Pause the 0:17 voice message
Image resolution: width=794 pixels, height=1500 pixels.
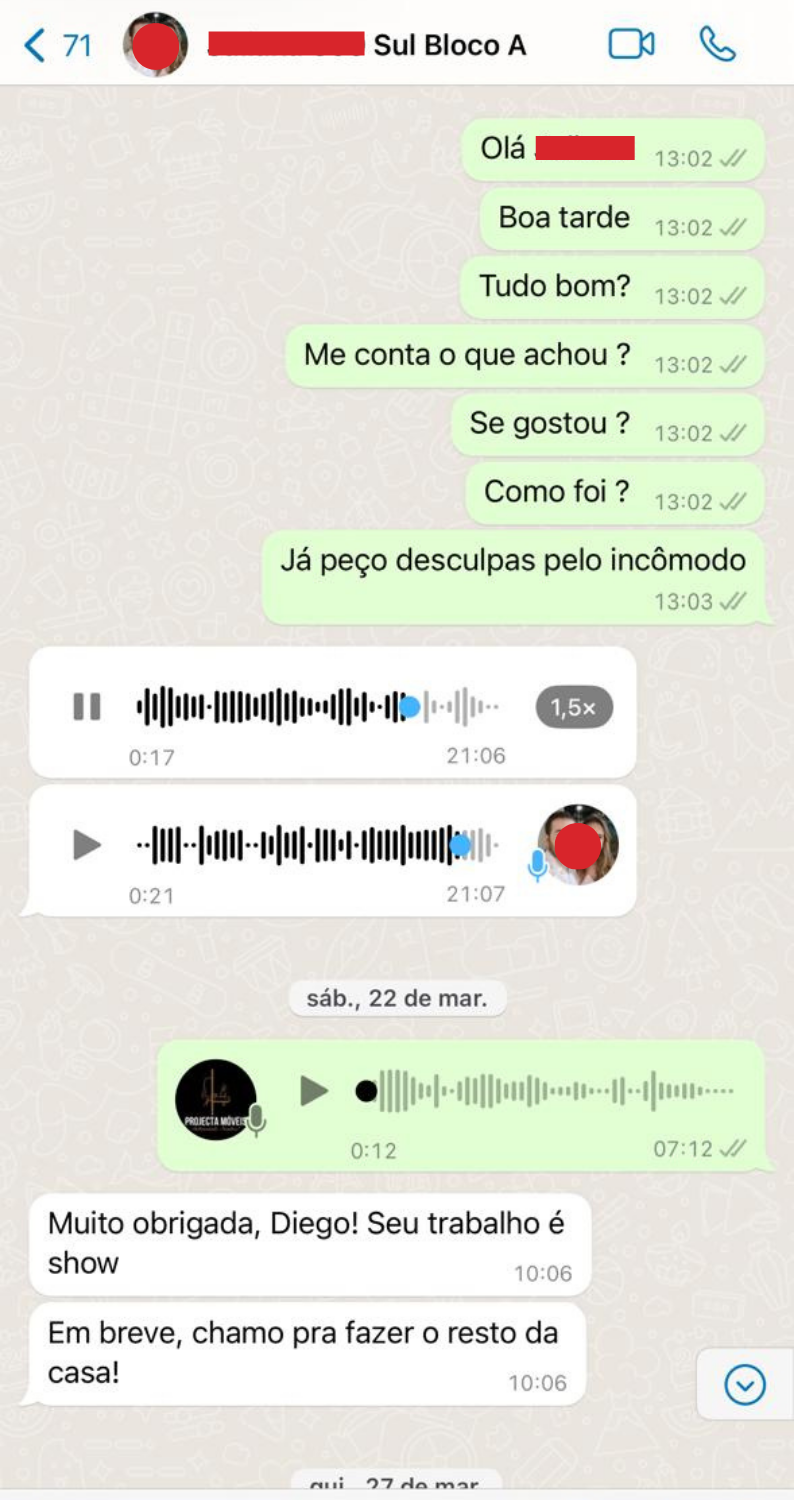87,707
